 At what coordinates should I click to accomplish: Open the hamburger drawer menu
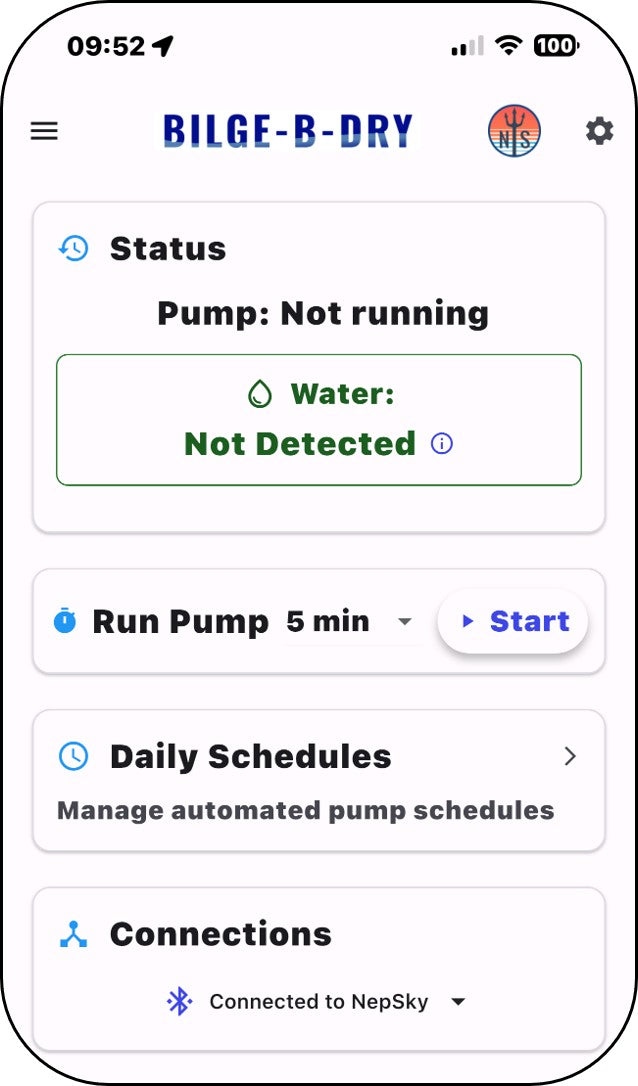tap(44, 131)
